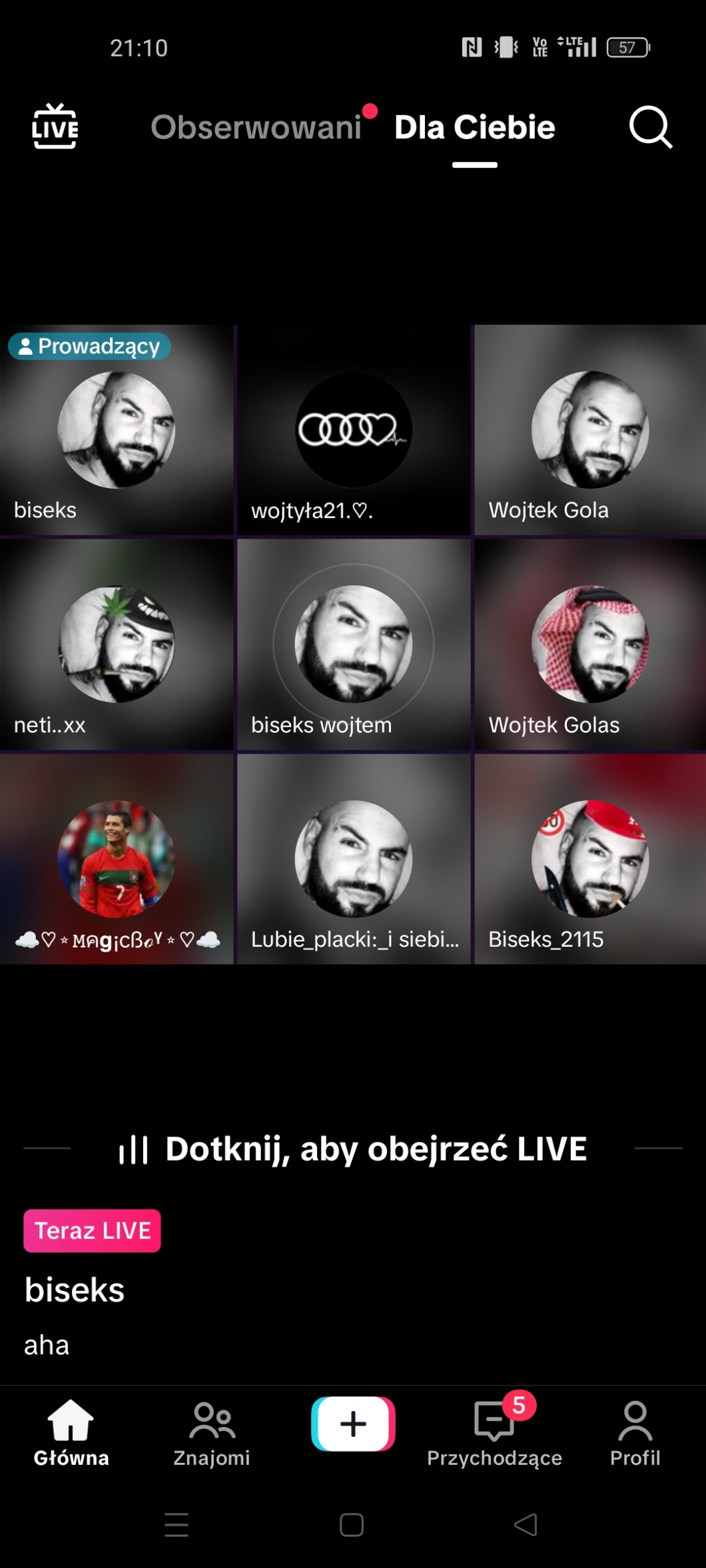Viewport: 706px width, 1568px height.
Task: Tap the system back button
Action: (526, 1524)
